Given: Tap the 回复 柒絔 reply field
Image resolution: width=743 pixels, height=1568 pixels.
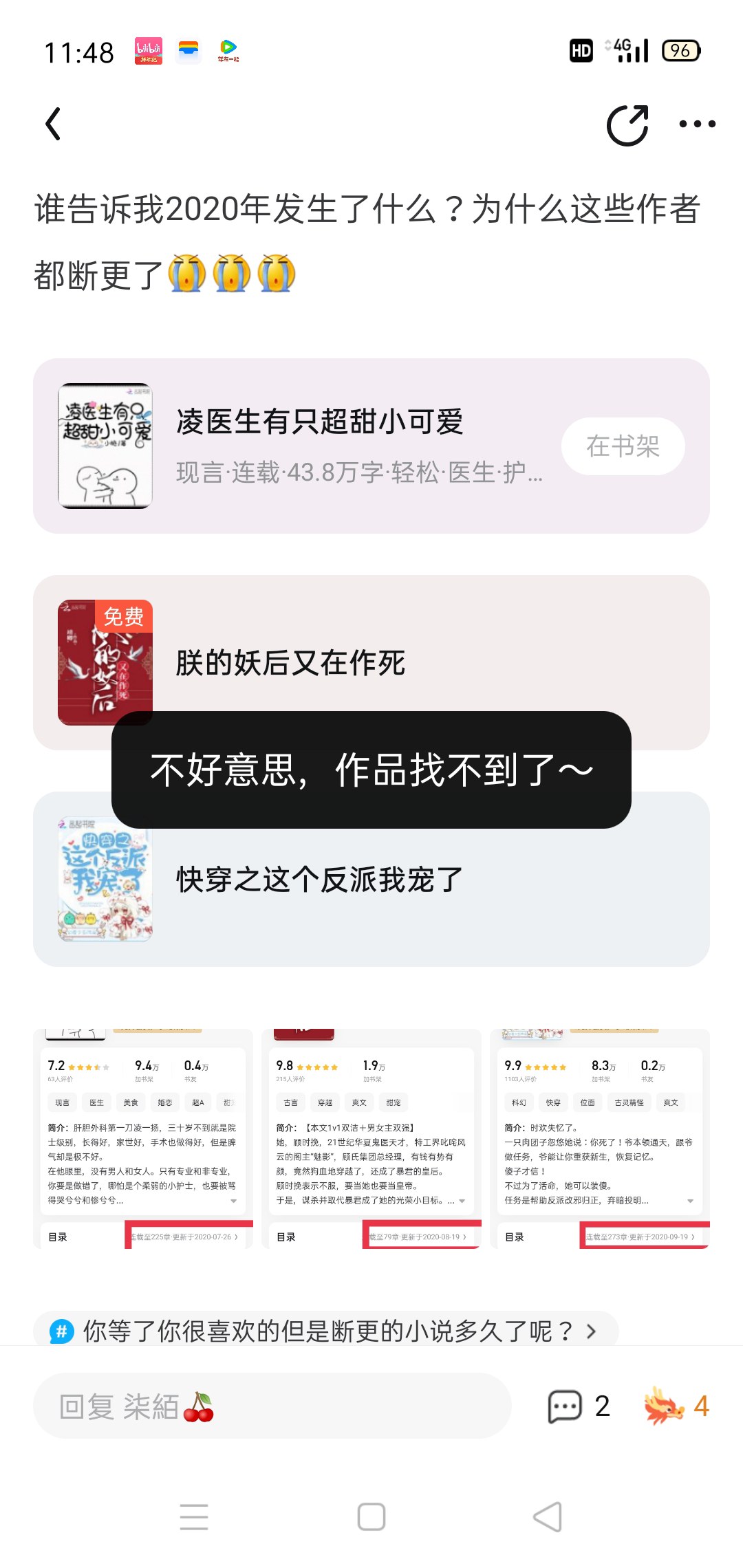Looking at the screenshot, I should click(272, 1406).
